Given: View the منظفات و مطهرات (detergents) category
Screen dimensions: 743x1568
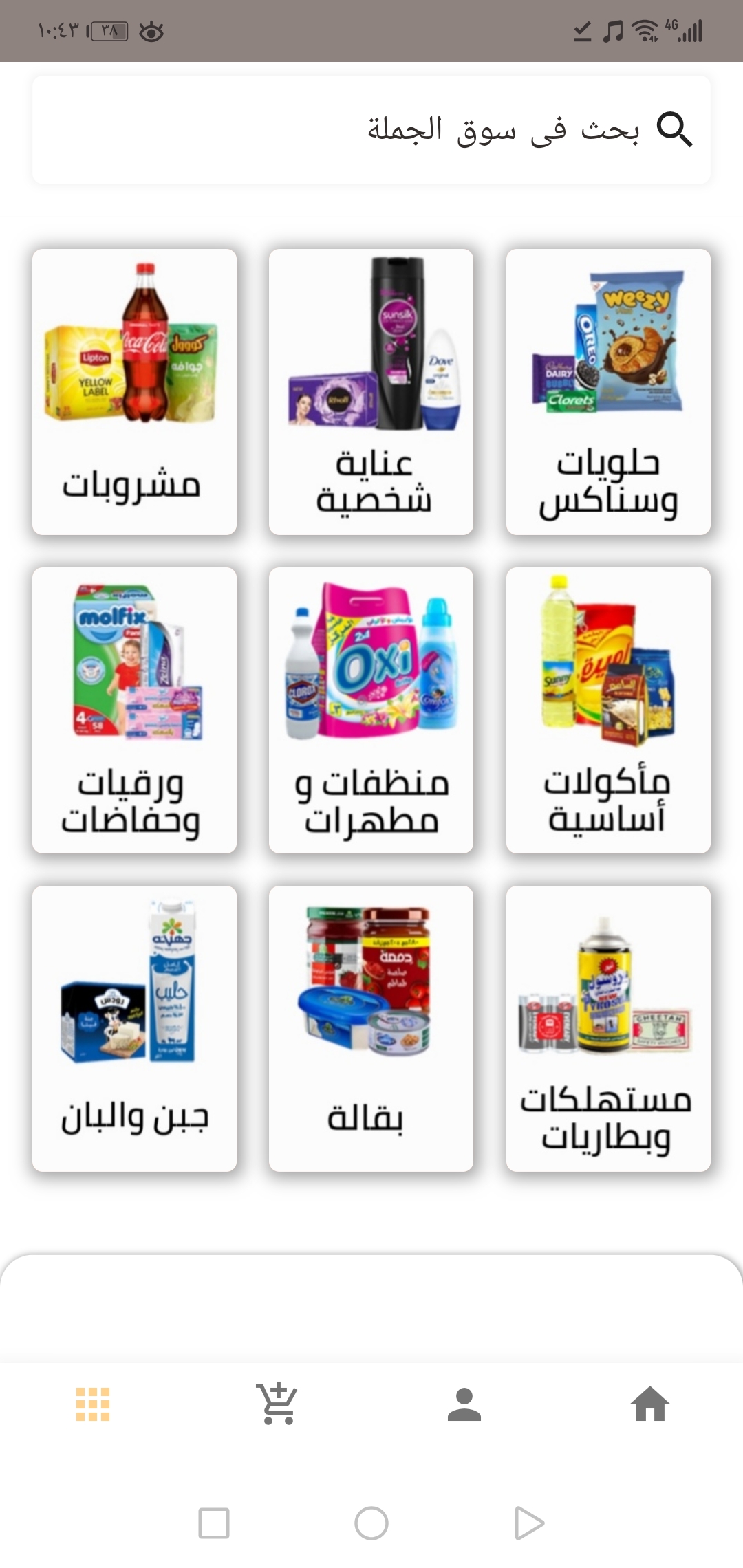Looking at the screenshot, I should 371,710.
